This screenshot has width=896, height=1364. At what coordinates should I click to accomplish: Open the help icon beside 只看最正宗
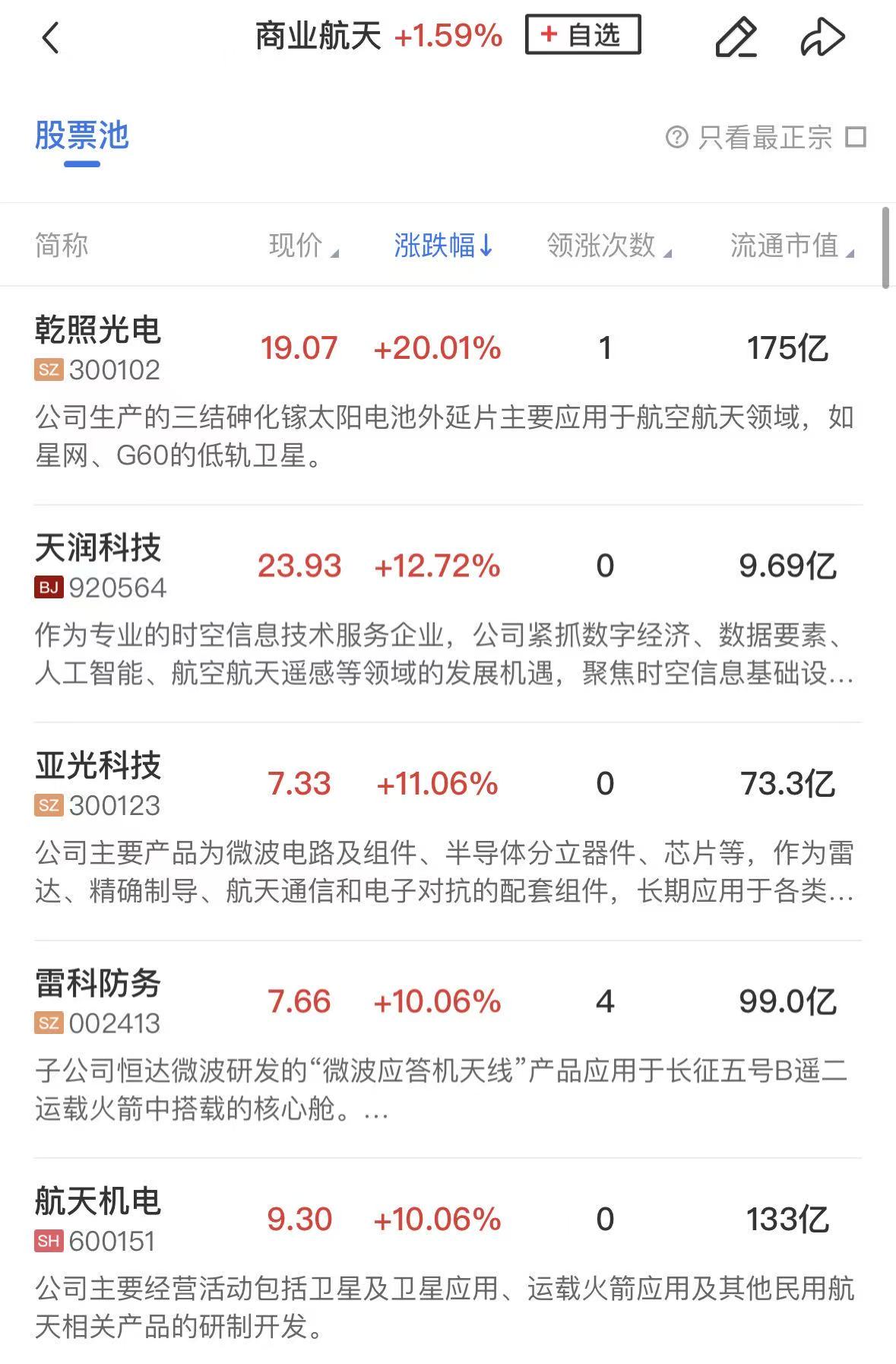point(675,138)
